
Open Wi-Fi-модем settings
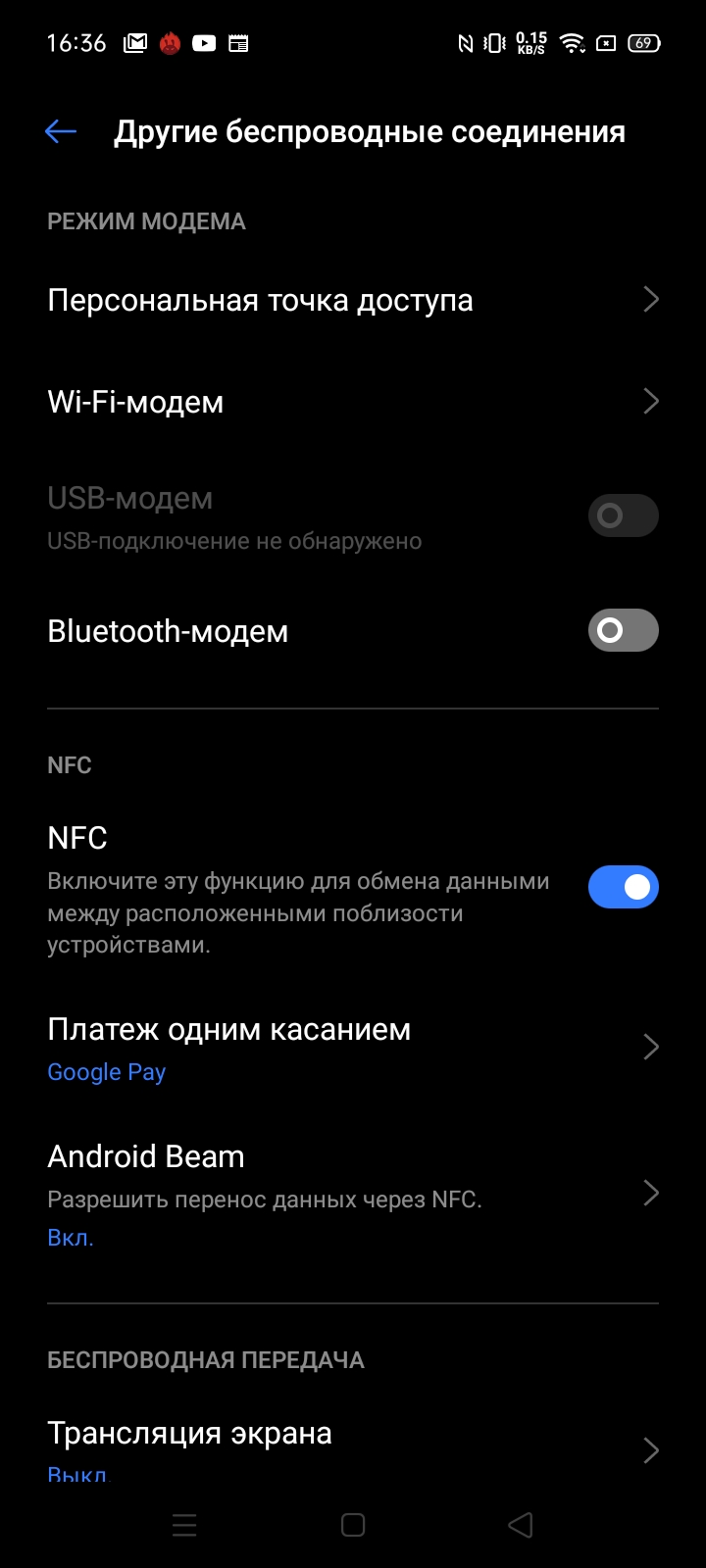tap(353, 402)
